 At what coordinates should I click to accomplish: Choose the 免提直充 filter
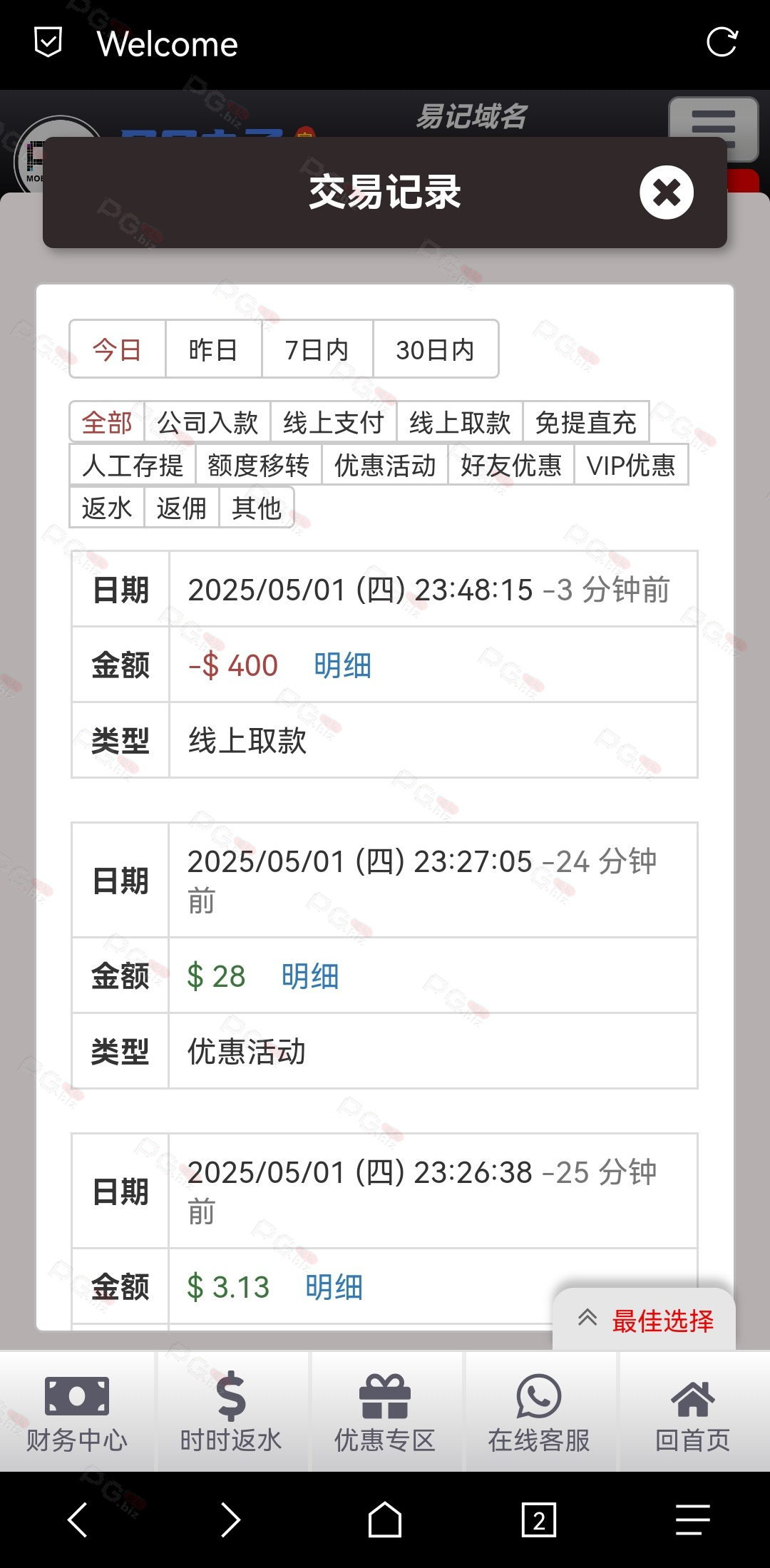coord(586,422)
